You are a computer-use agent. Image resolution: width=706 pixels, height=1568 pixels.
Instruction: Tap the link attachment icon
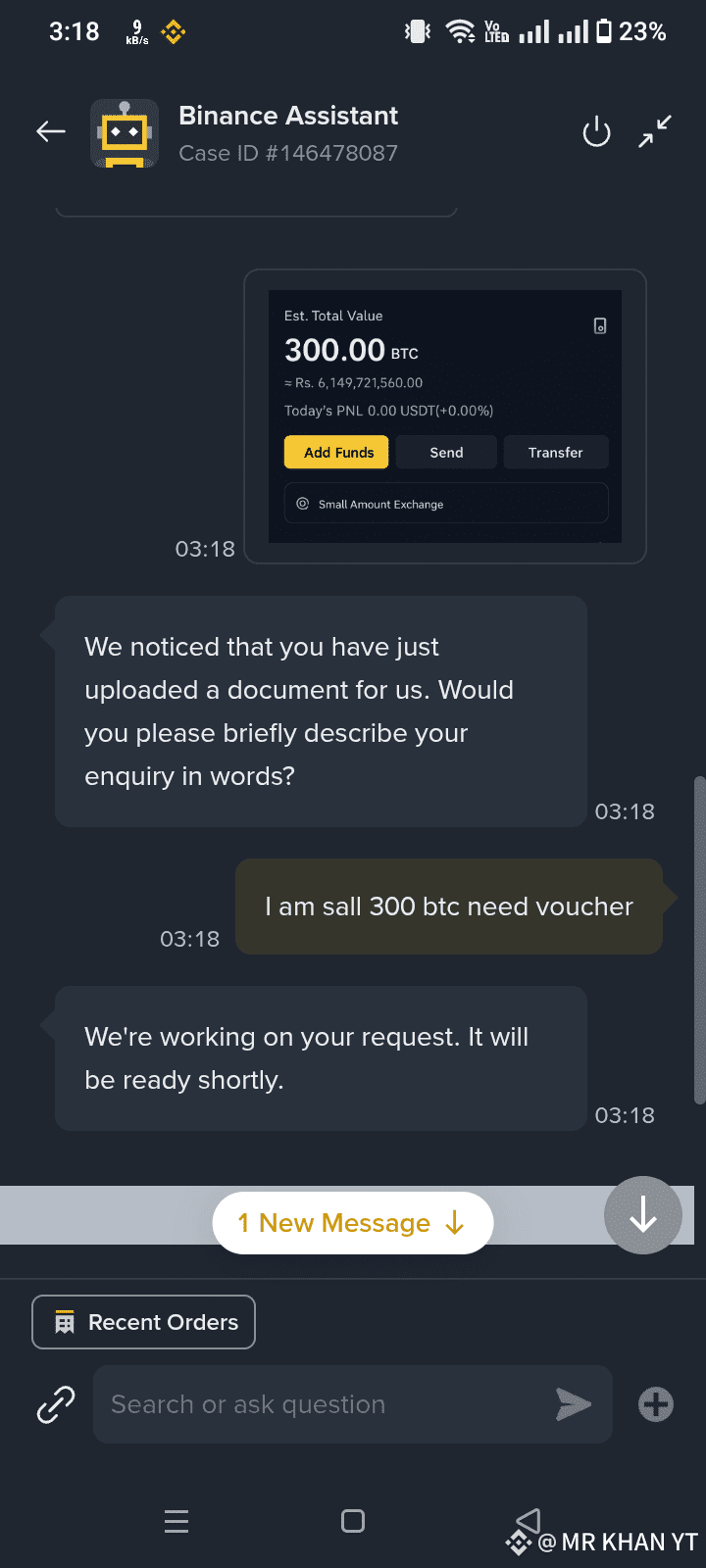click(56, 1404)
